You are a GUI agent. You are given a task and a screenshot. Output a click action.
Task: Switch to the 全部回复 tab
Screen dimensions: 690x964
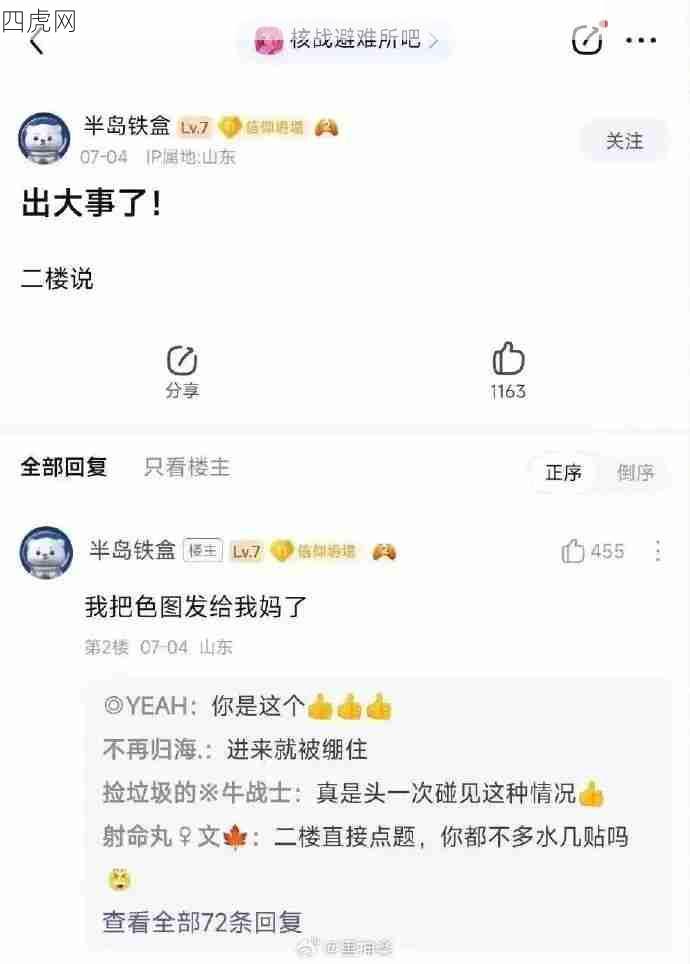pyautogui.click(x=64, y=467)
